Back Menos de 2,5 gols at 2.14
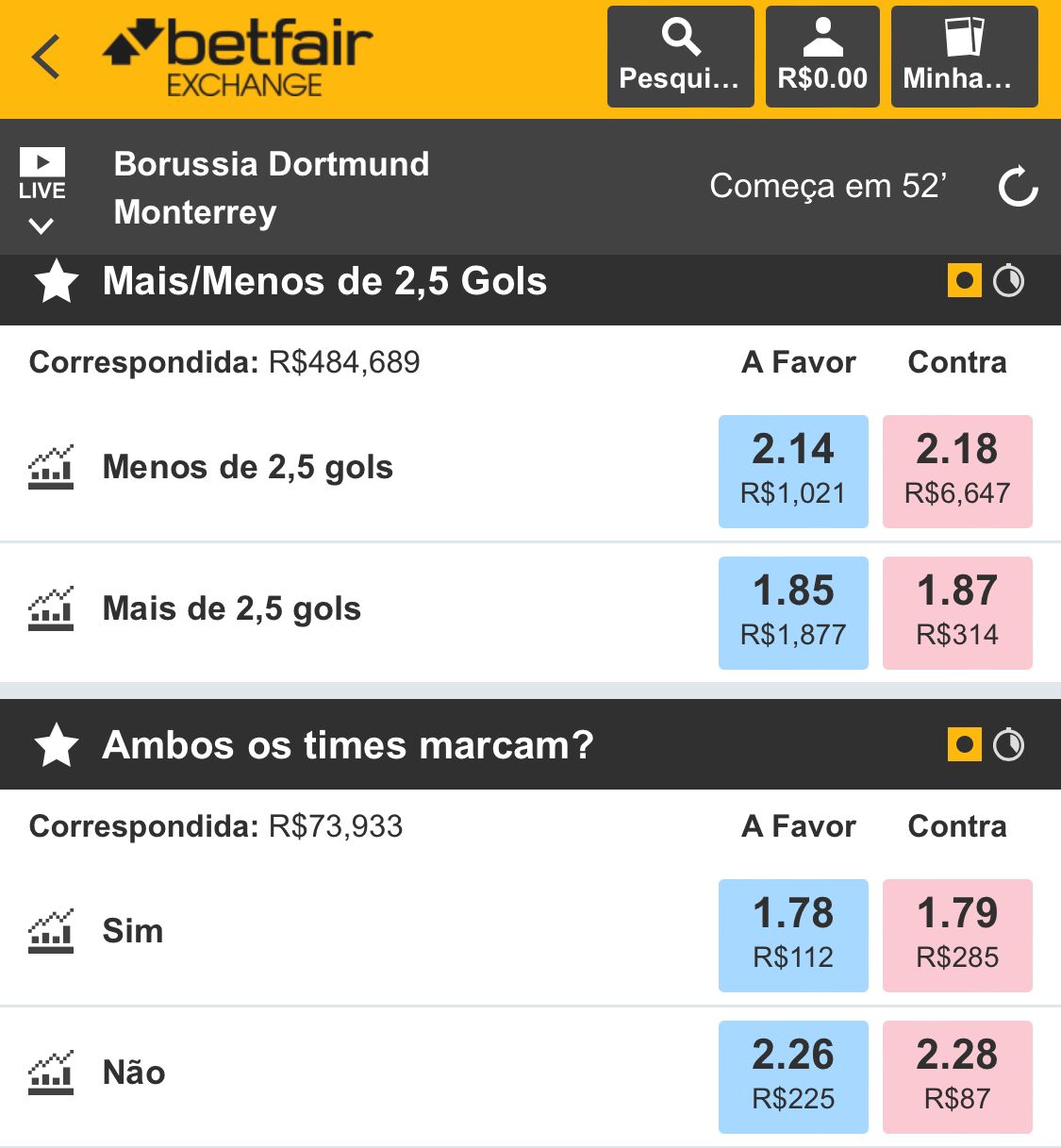 793,470
